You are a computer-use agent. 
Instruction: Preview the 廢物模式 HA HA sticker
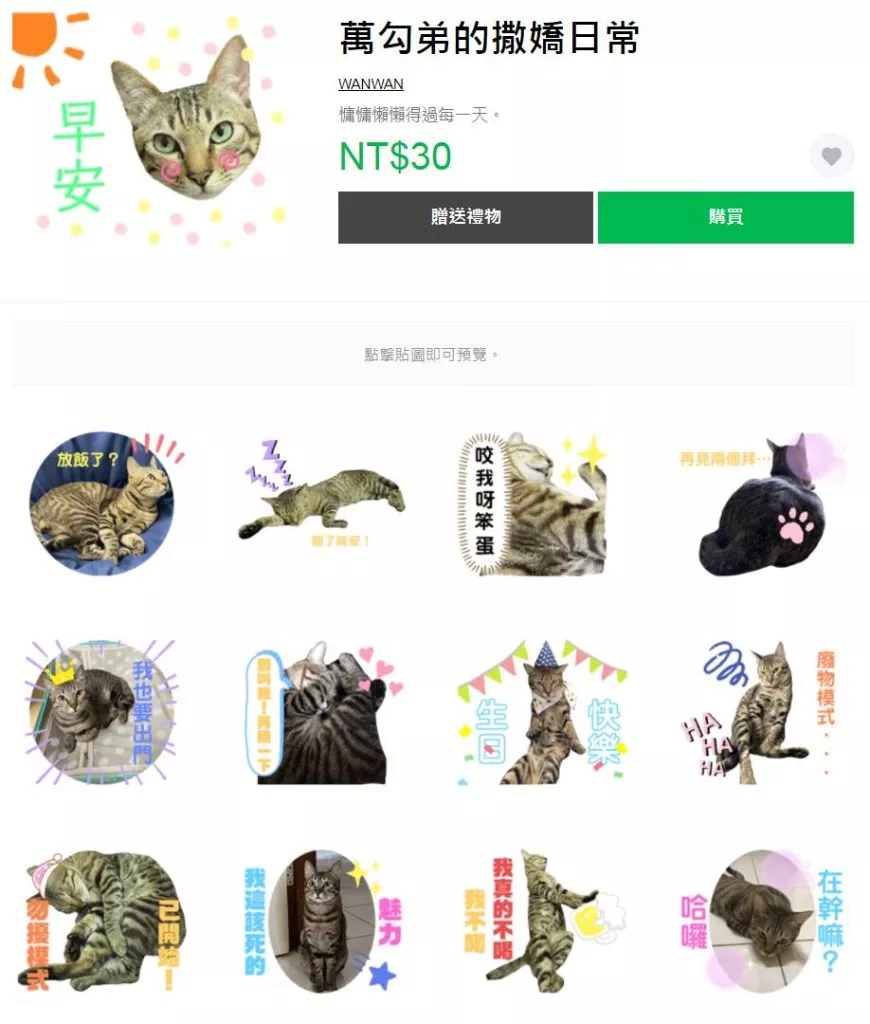pos(759,712)
